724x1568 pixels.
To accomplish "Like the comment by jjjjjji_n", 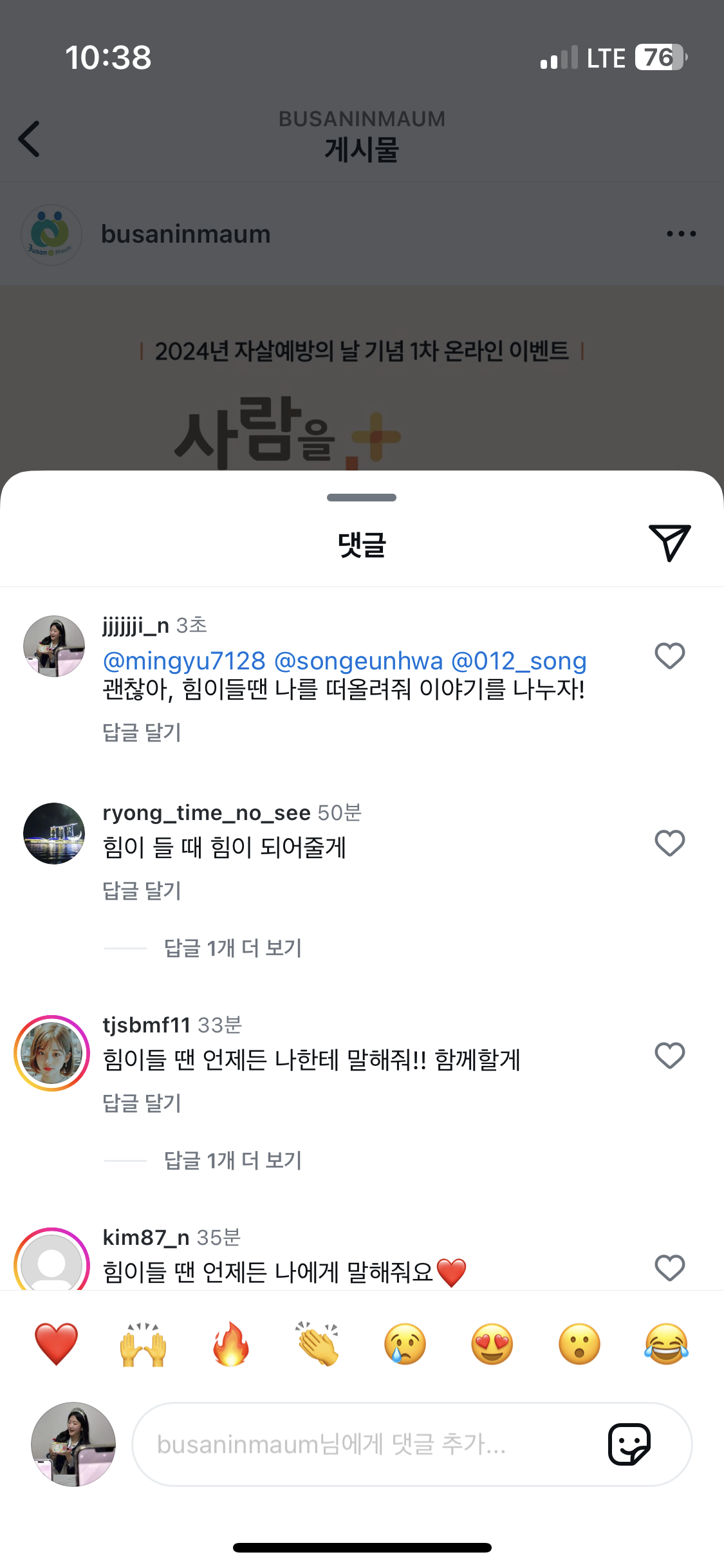I will click(669, 656).
